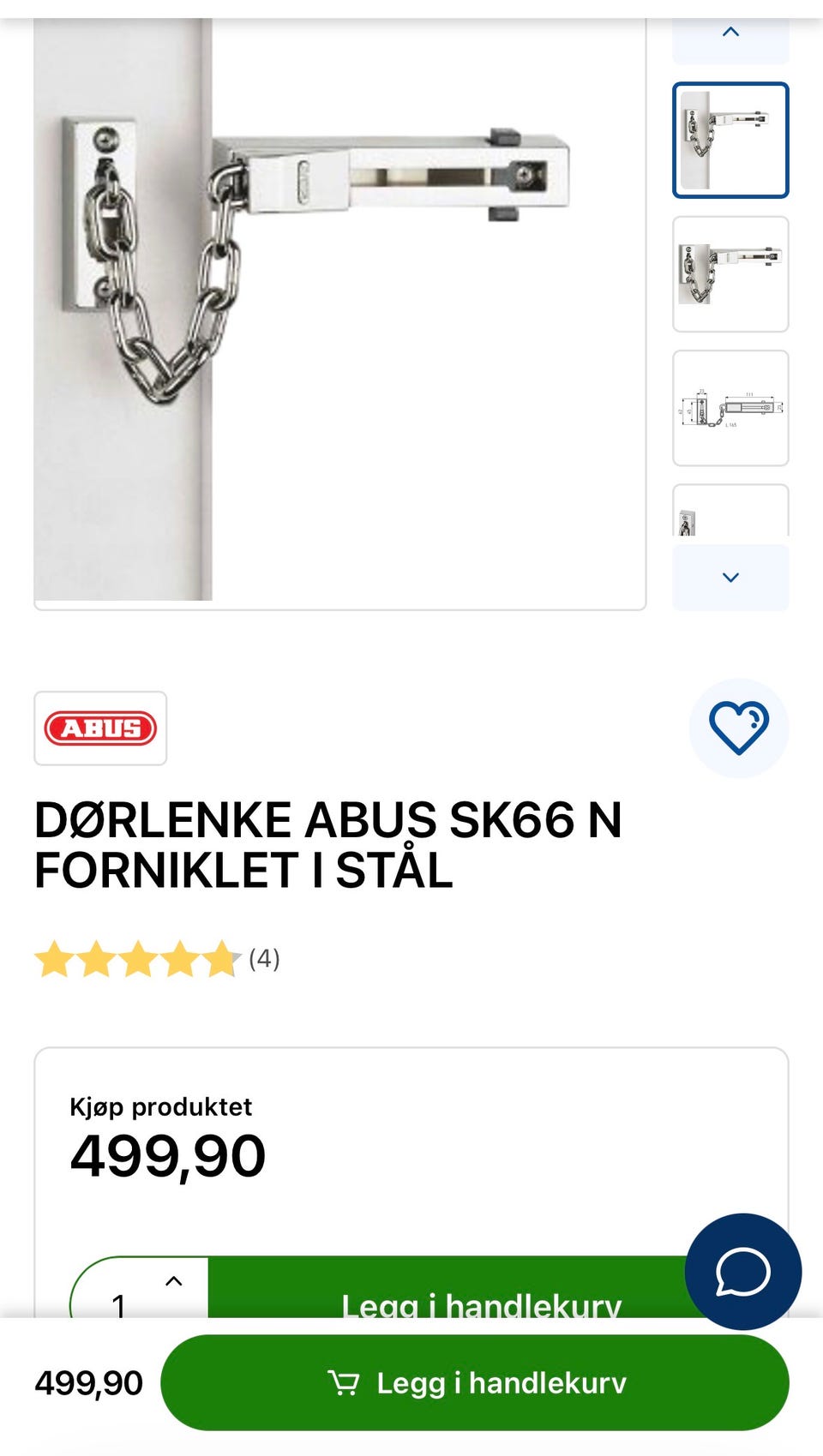Select the technical drawing thumbnail
The image size is (823, 1456).
click(730, 408)
